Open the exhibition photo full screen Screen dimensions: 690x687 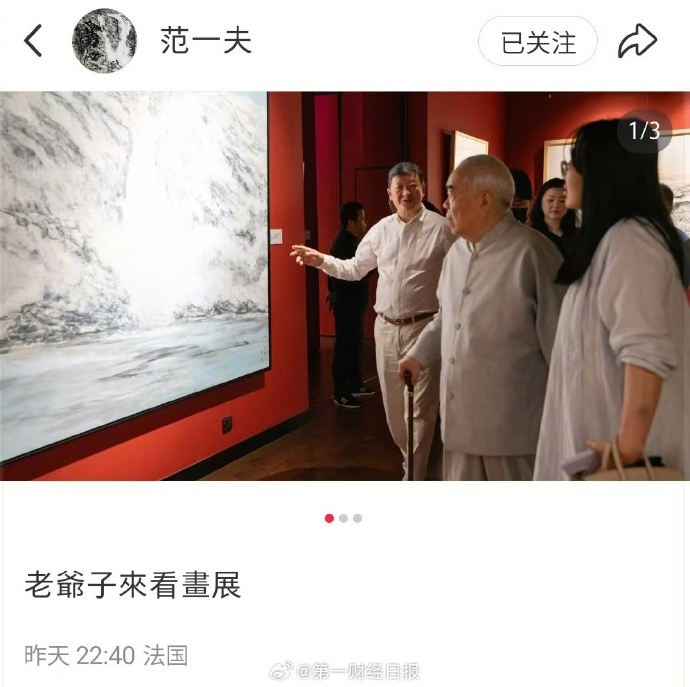[345, 286]
